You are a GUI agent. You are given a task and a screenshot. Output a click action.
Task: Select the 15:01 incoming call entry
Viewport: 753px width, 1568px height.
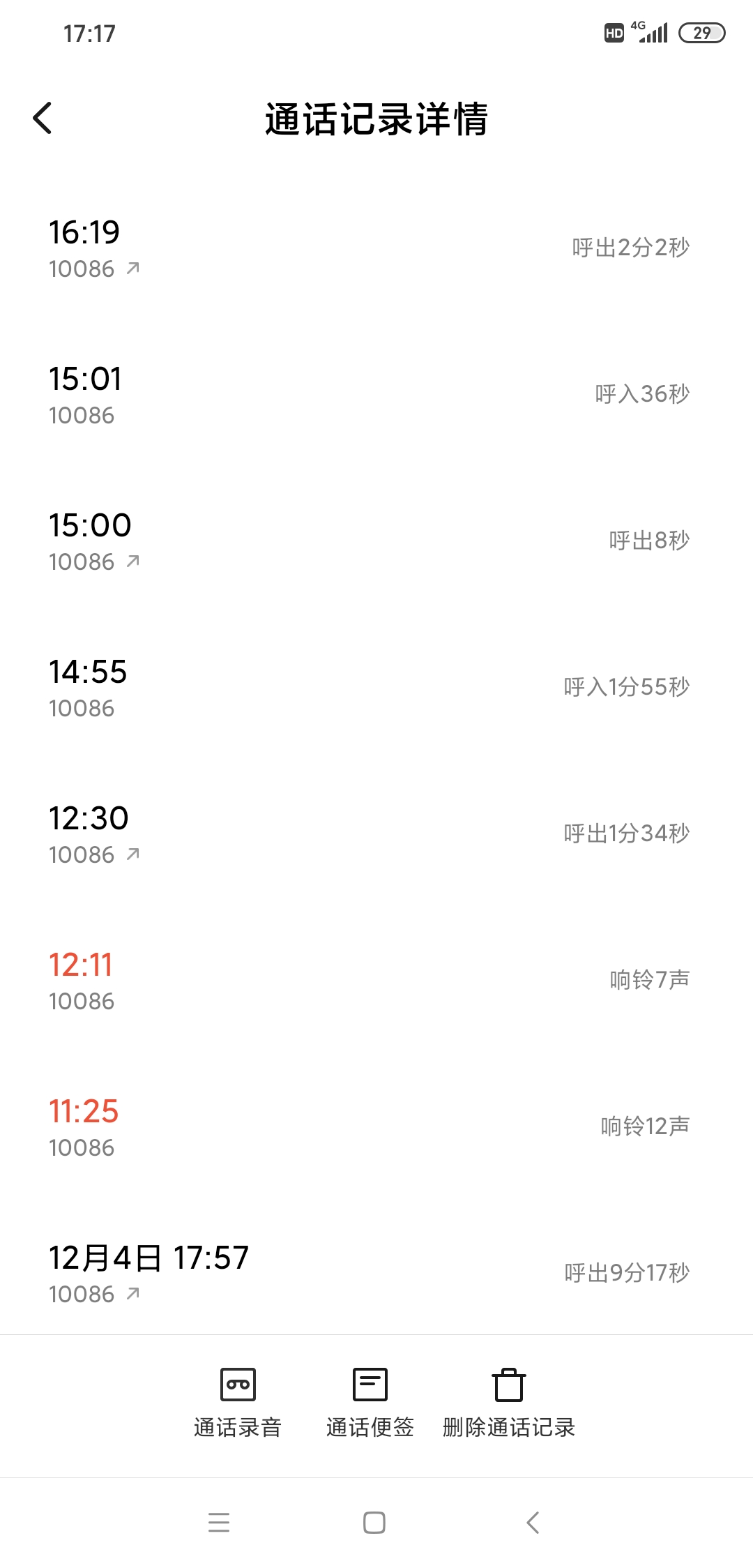point(376,395)
